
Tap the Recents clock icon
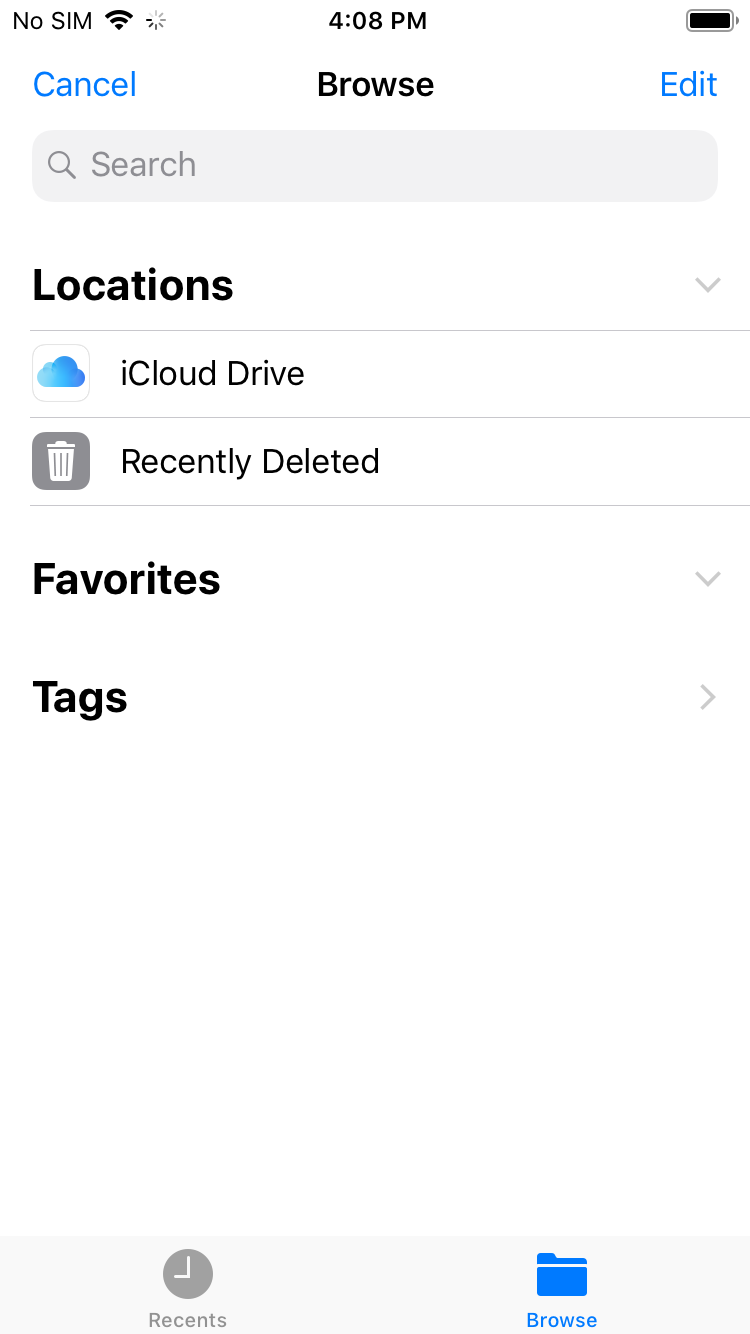(x=187, y=1274)
